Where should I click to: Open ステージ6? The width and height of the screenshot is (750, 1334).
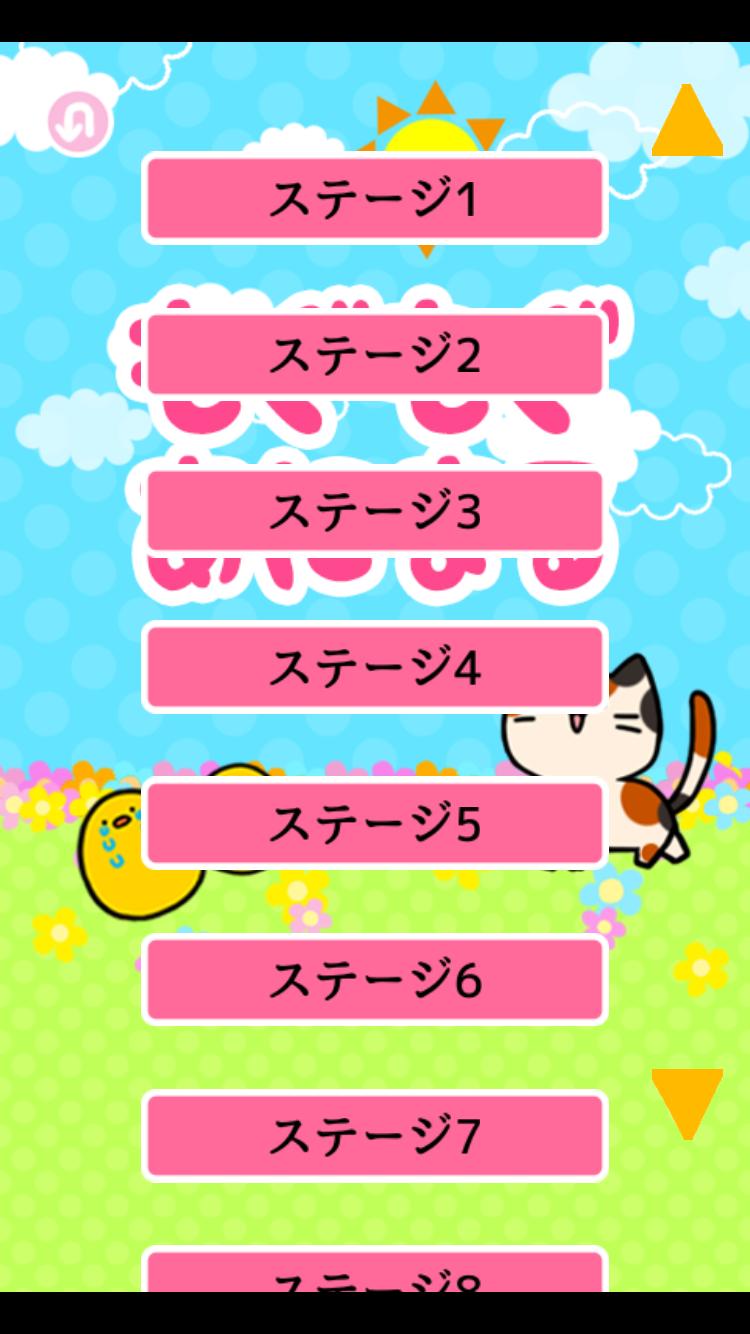click(375, 979)
